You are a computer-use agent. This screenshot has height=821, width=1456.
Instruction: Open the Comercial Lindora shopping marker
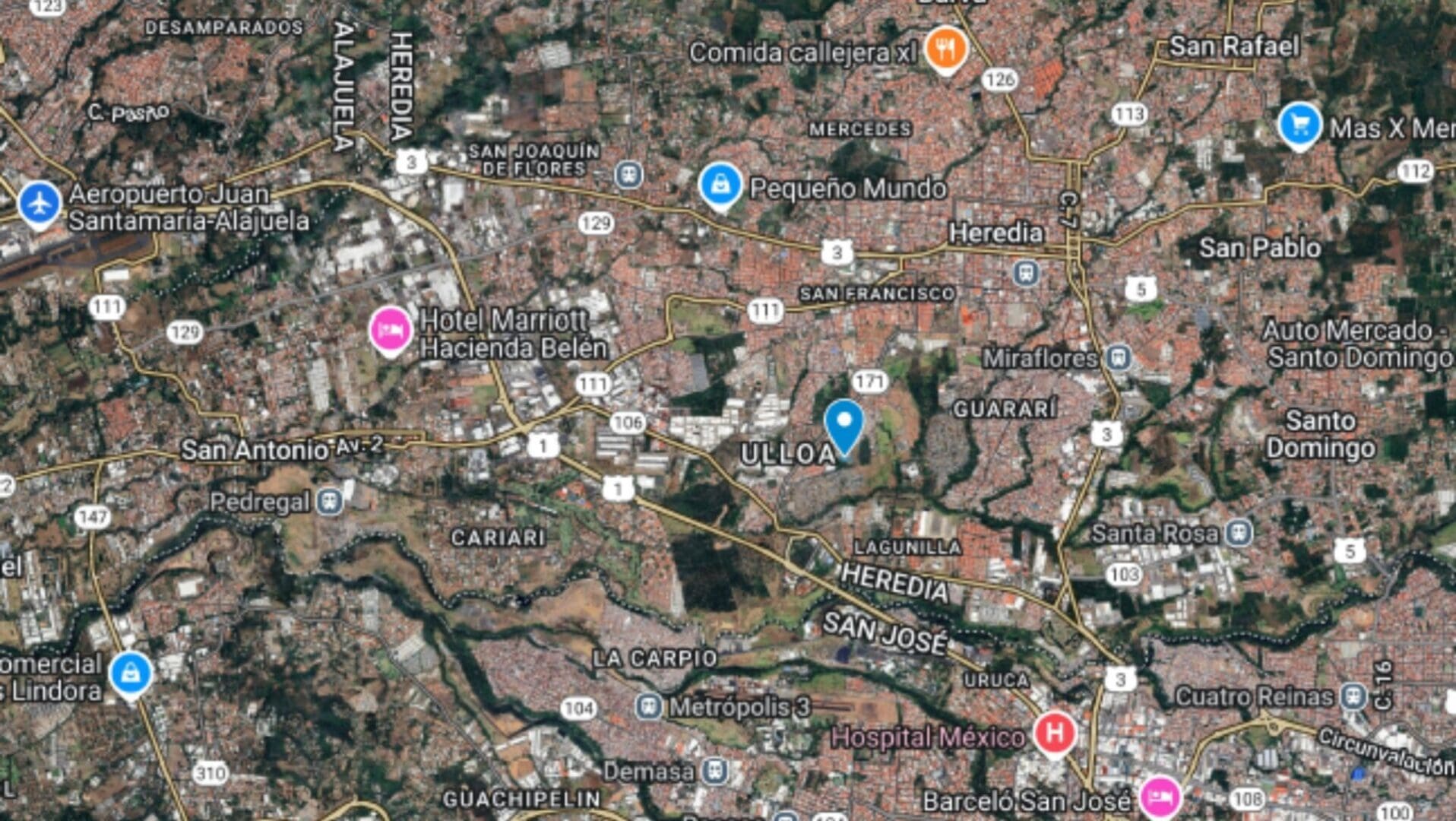pyautogui.click(x=131, y=674)
